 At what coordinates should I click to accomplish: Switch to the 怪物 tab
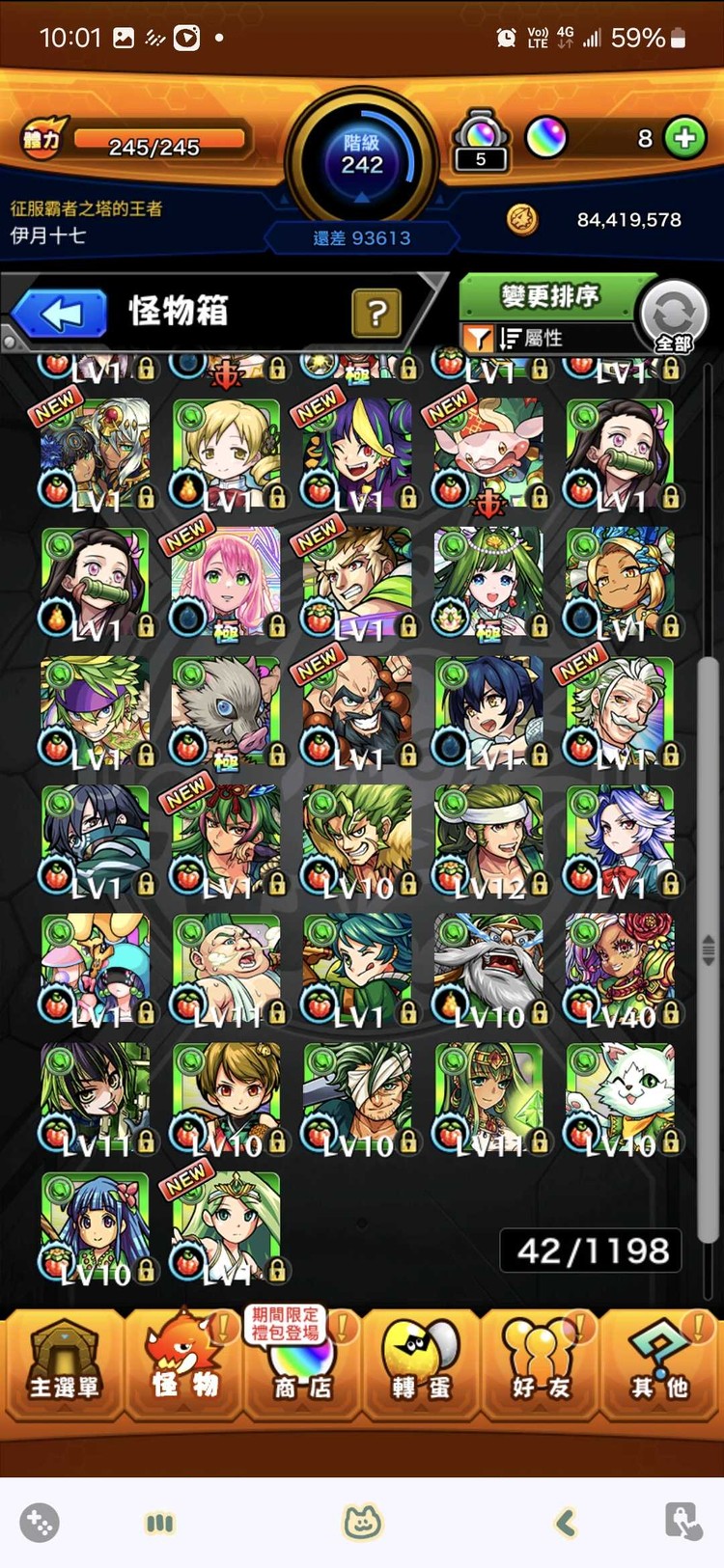pos(183,1365)
